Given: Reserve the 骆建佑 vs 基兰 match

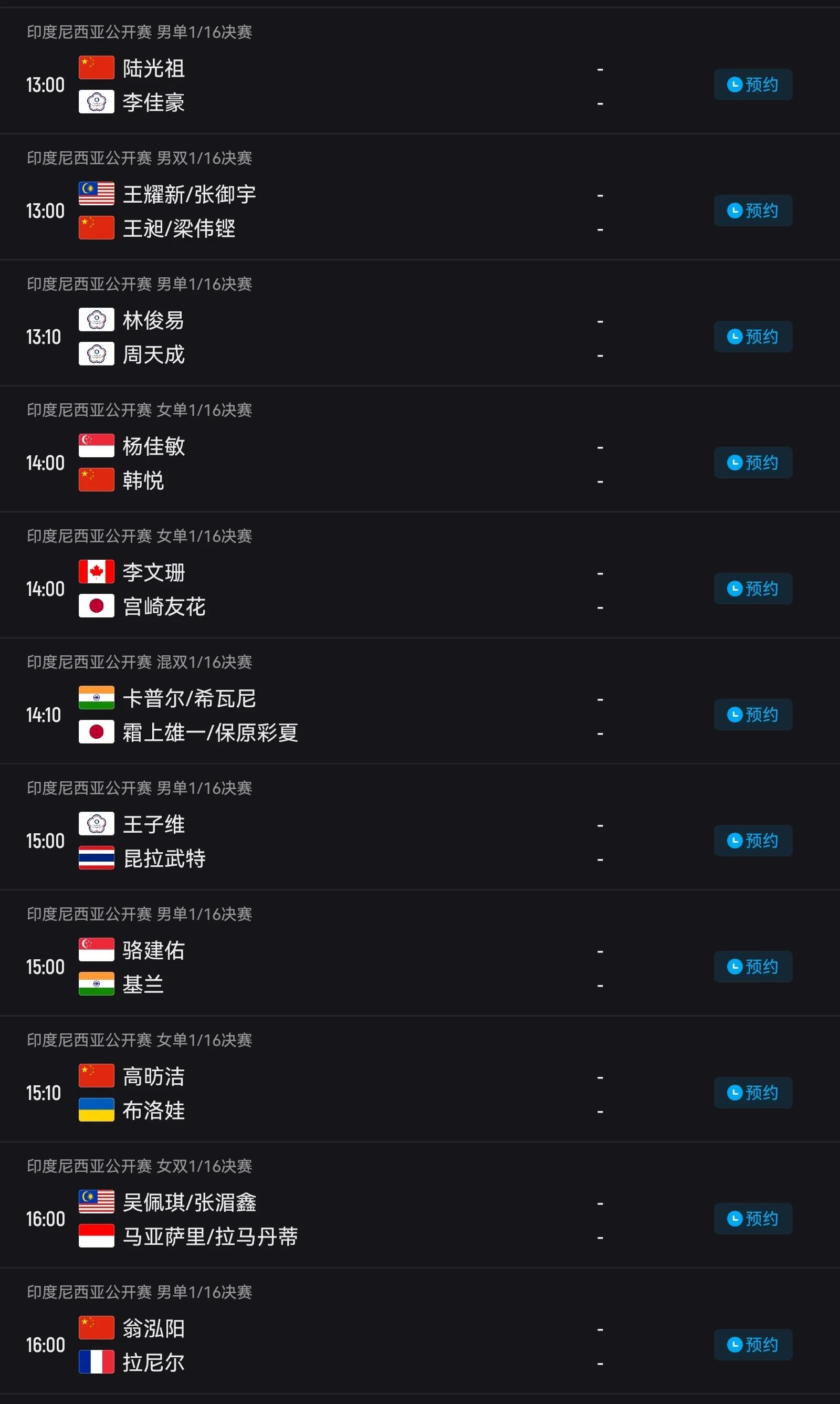Looking at the screenshot, I should [x=752, y=967].
